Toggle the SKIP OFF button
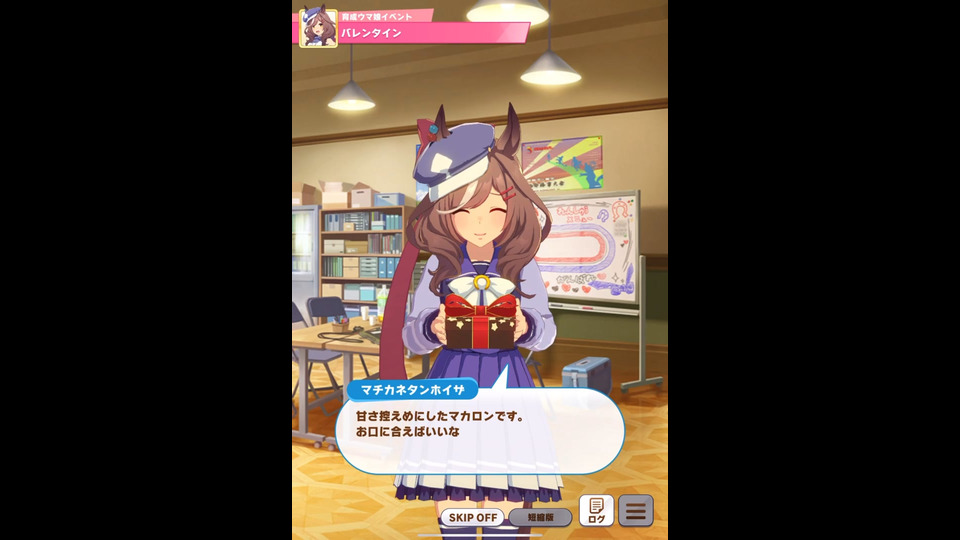 click(472, 517)
